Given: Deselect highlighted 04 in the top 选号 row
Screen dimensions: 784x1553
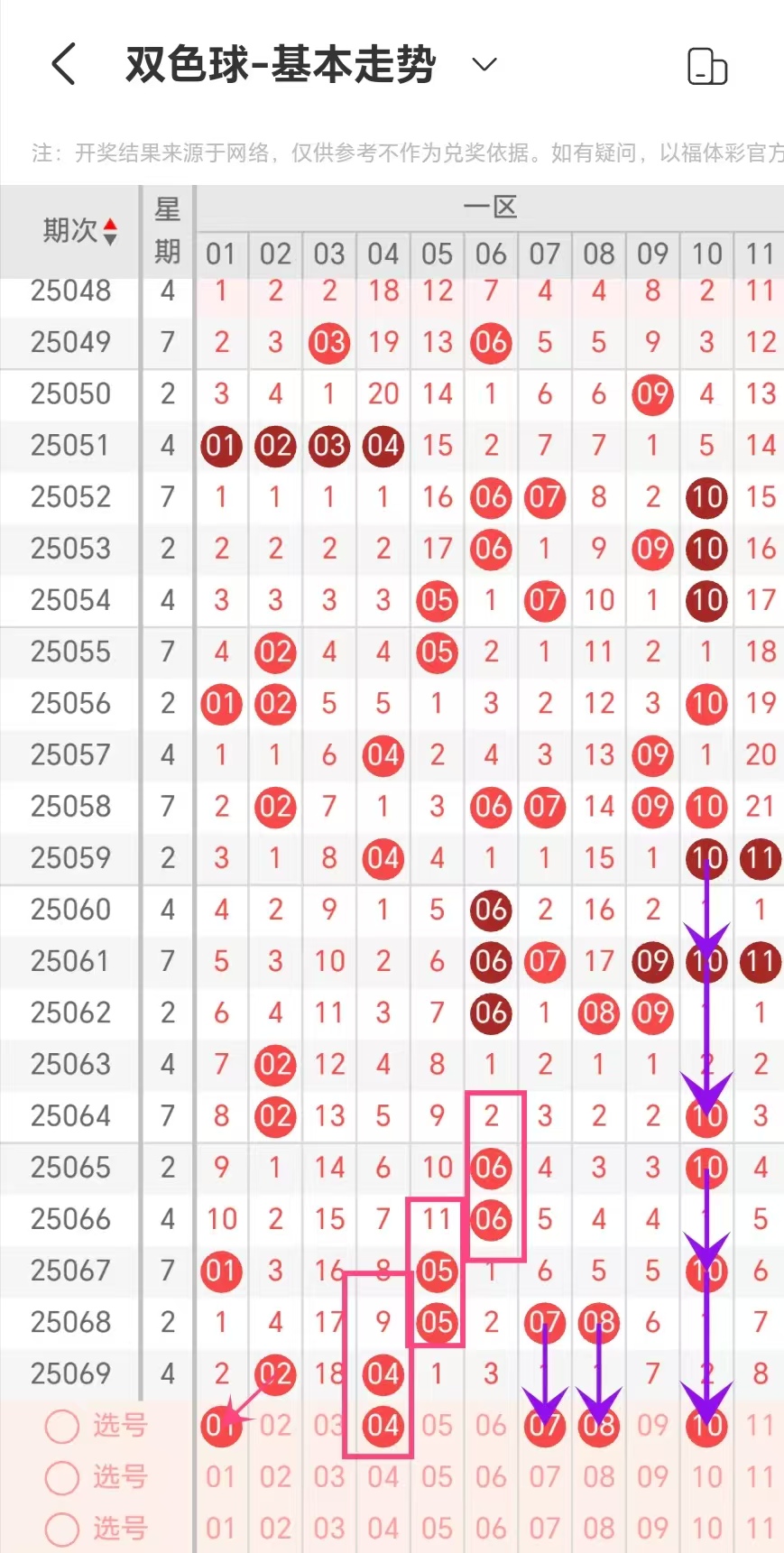Looking at the screenshot, I should pos(383,1426).
